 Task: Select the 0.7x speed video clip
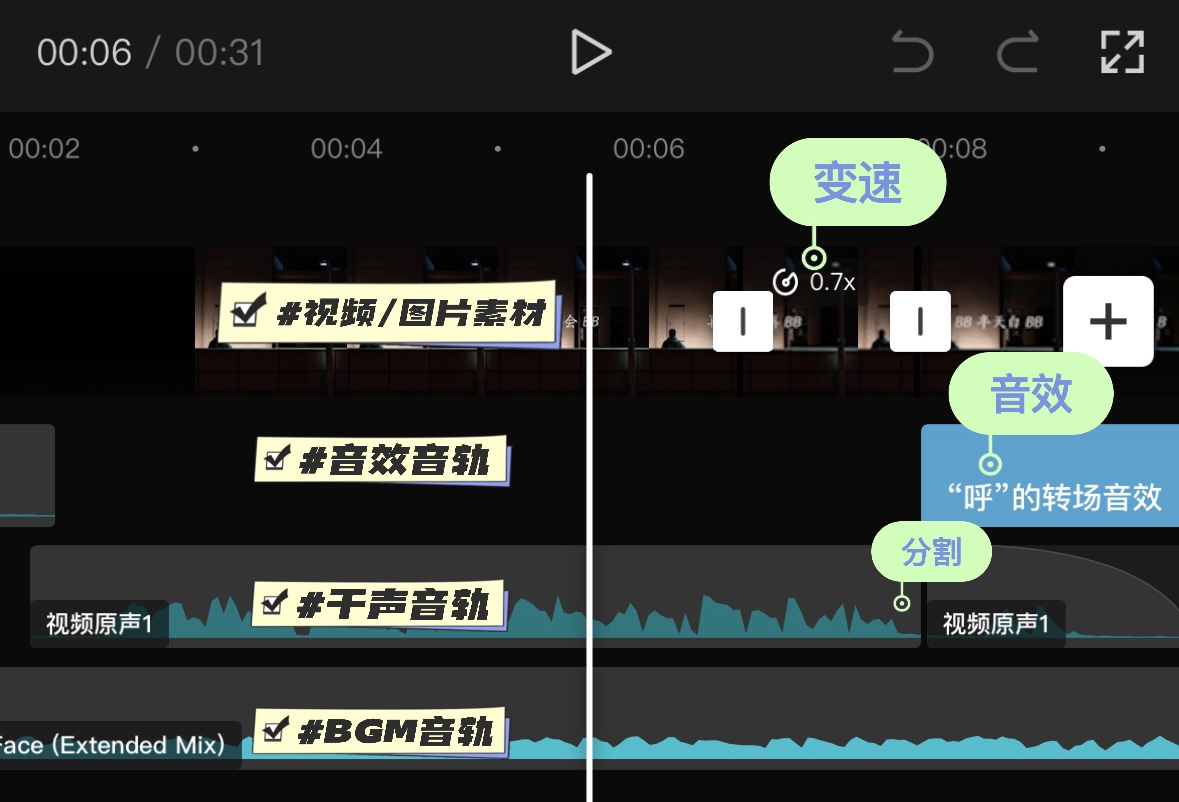click(830, 330)
